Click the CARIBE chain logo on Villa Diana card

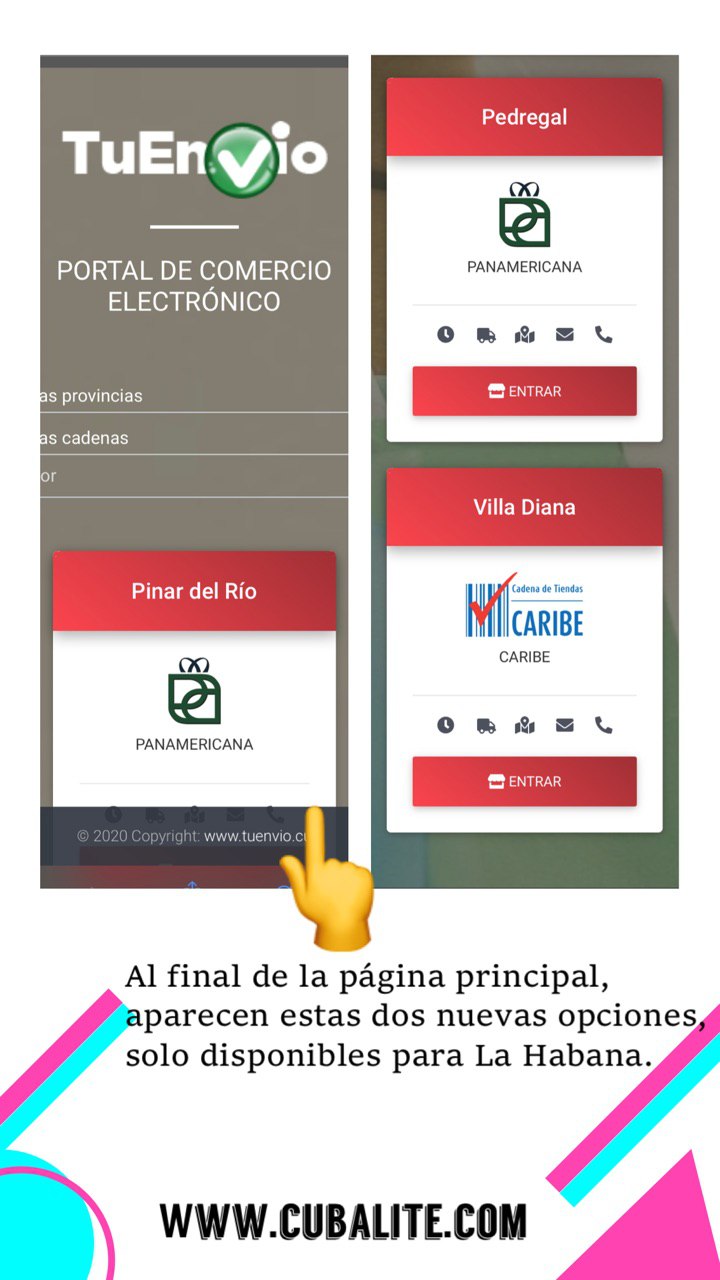point(524,608)
